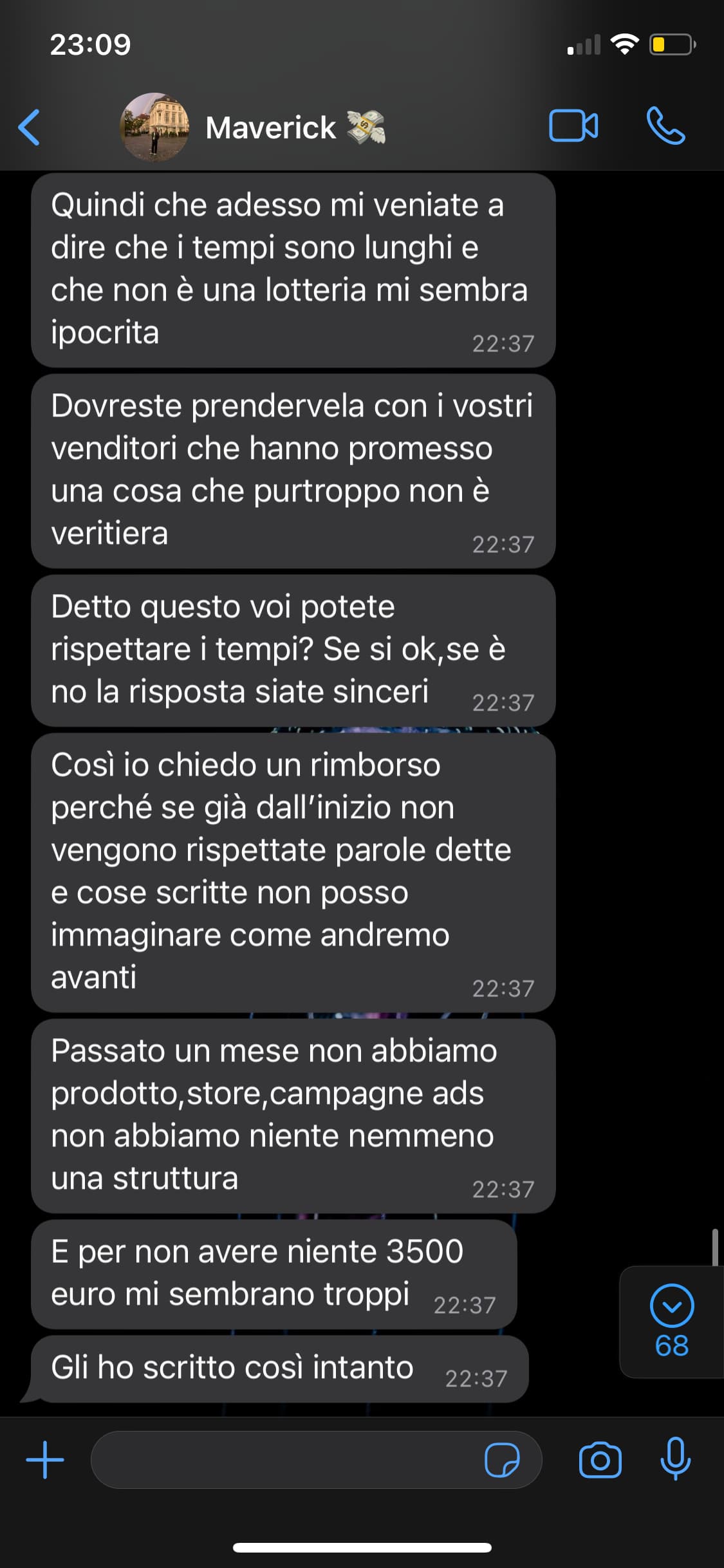
Task: Open the plus attachment menu
Action: [x=45, y=1459]
